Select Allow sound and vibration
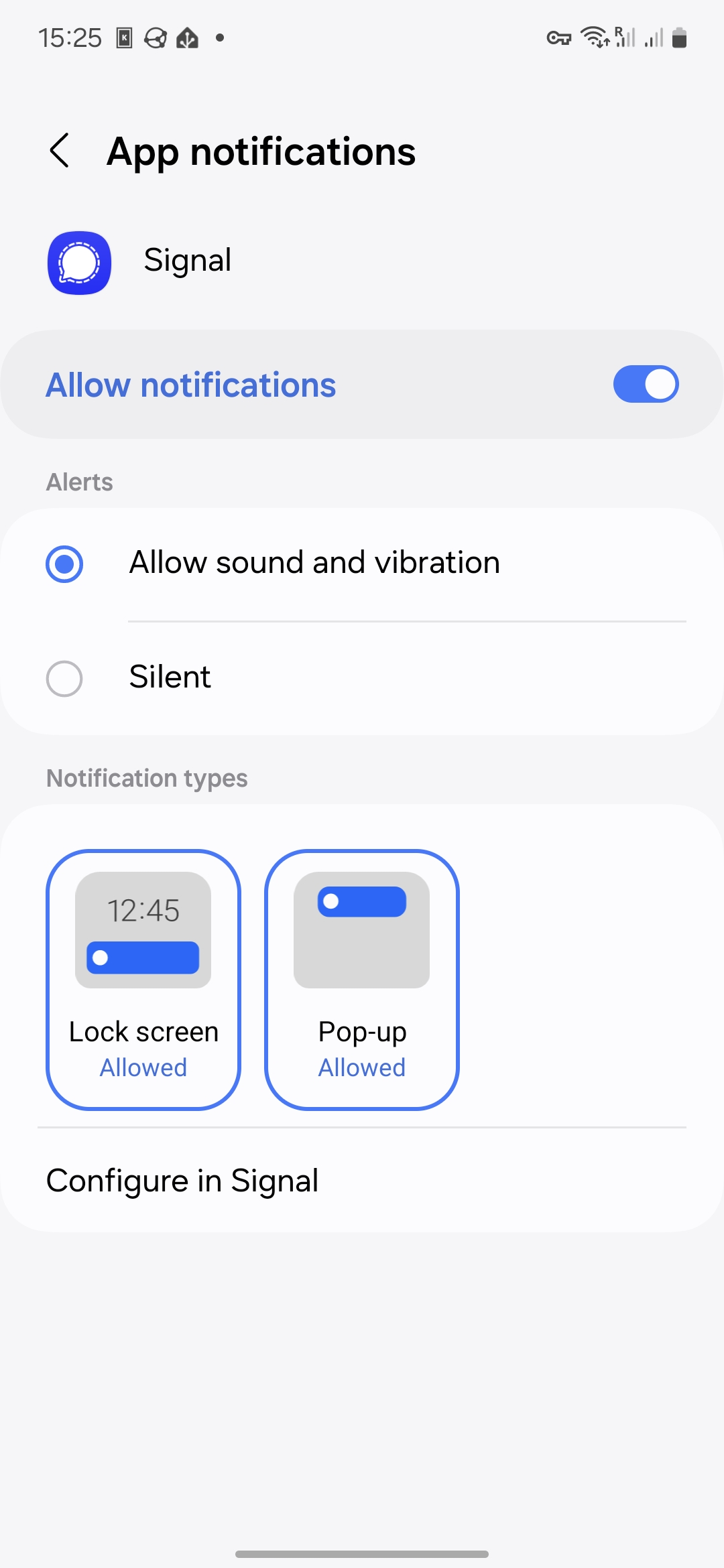 65,564
